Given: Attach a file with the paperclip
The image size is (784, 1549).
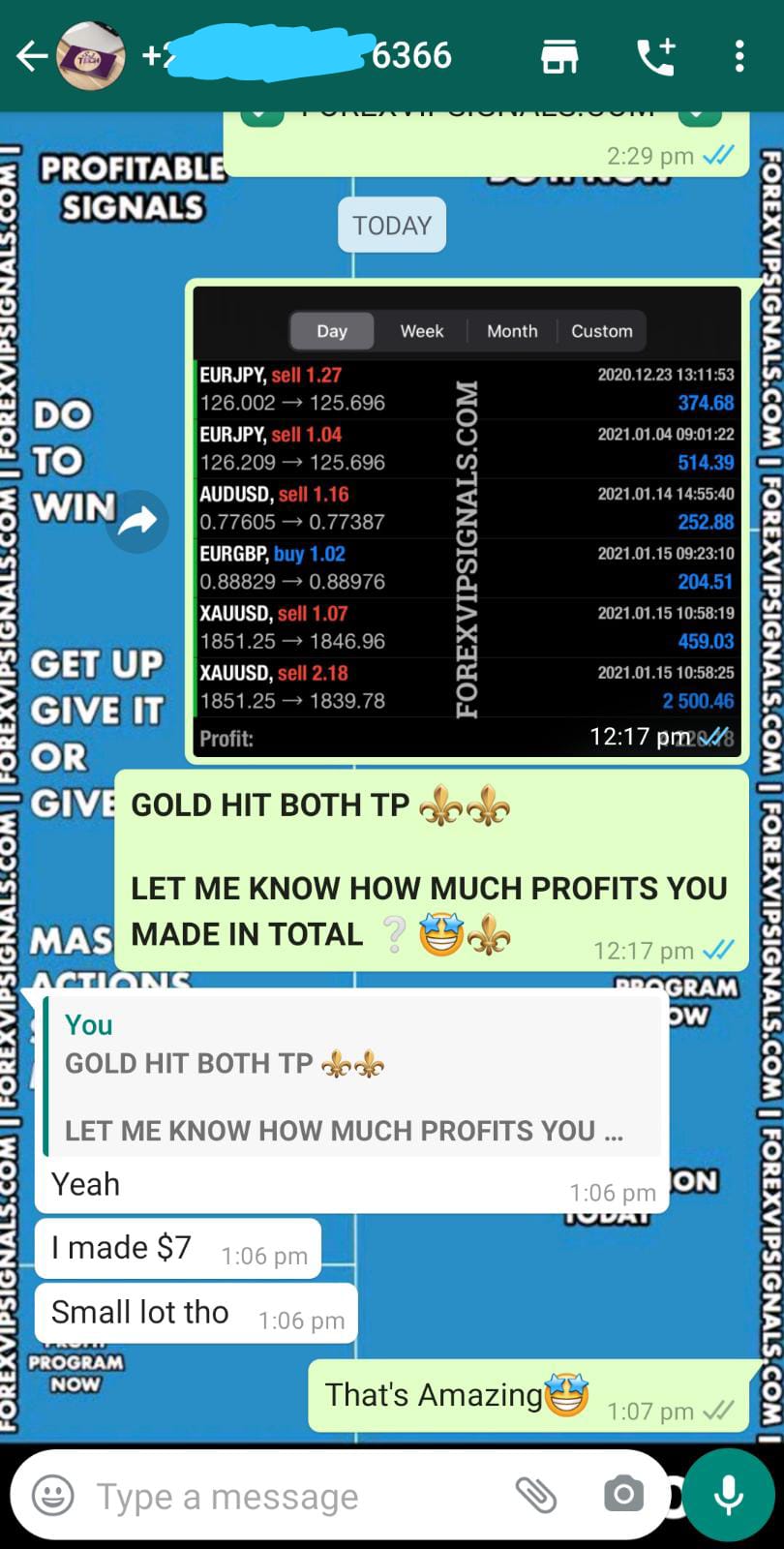Looking at the screenshot, I should [535, 1496].
